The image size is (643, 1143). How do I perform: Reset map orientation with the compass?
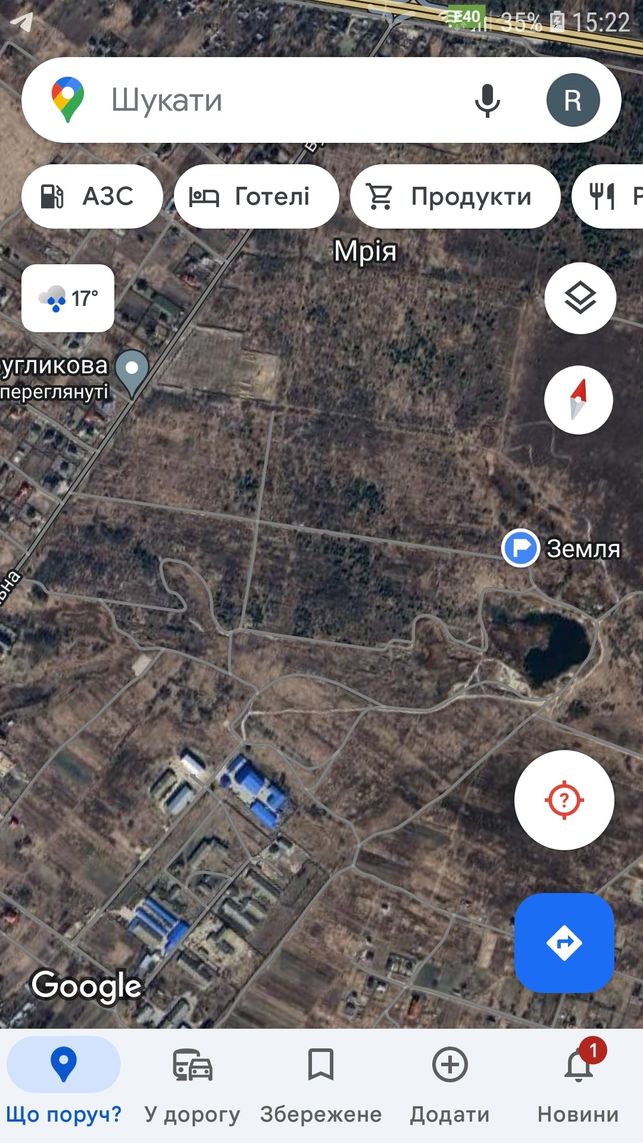point(578,399)
